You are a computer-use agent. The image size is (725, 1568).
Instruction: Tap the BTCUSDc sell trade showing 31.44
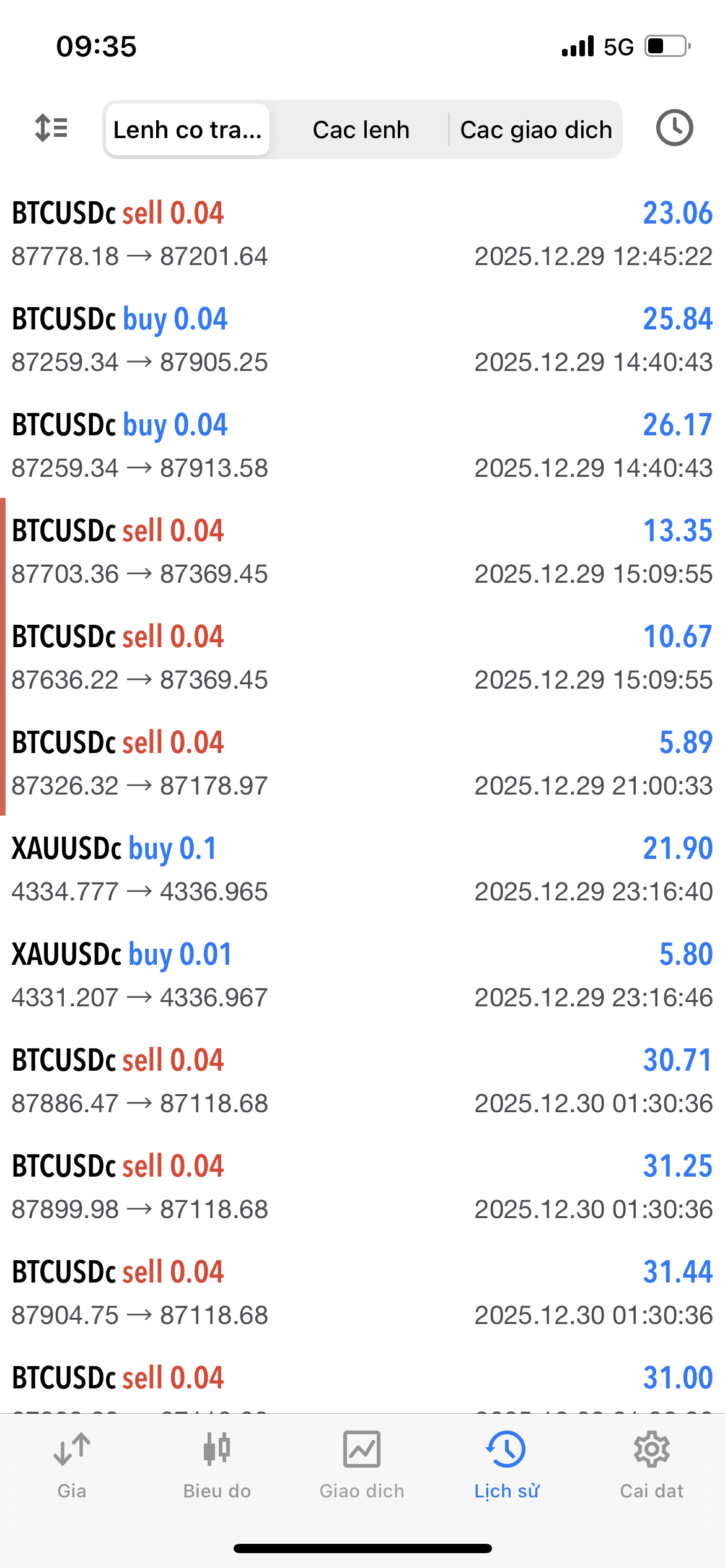point(362,1293)
